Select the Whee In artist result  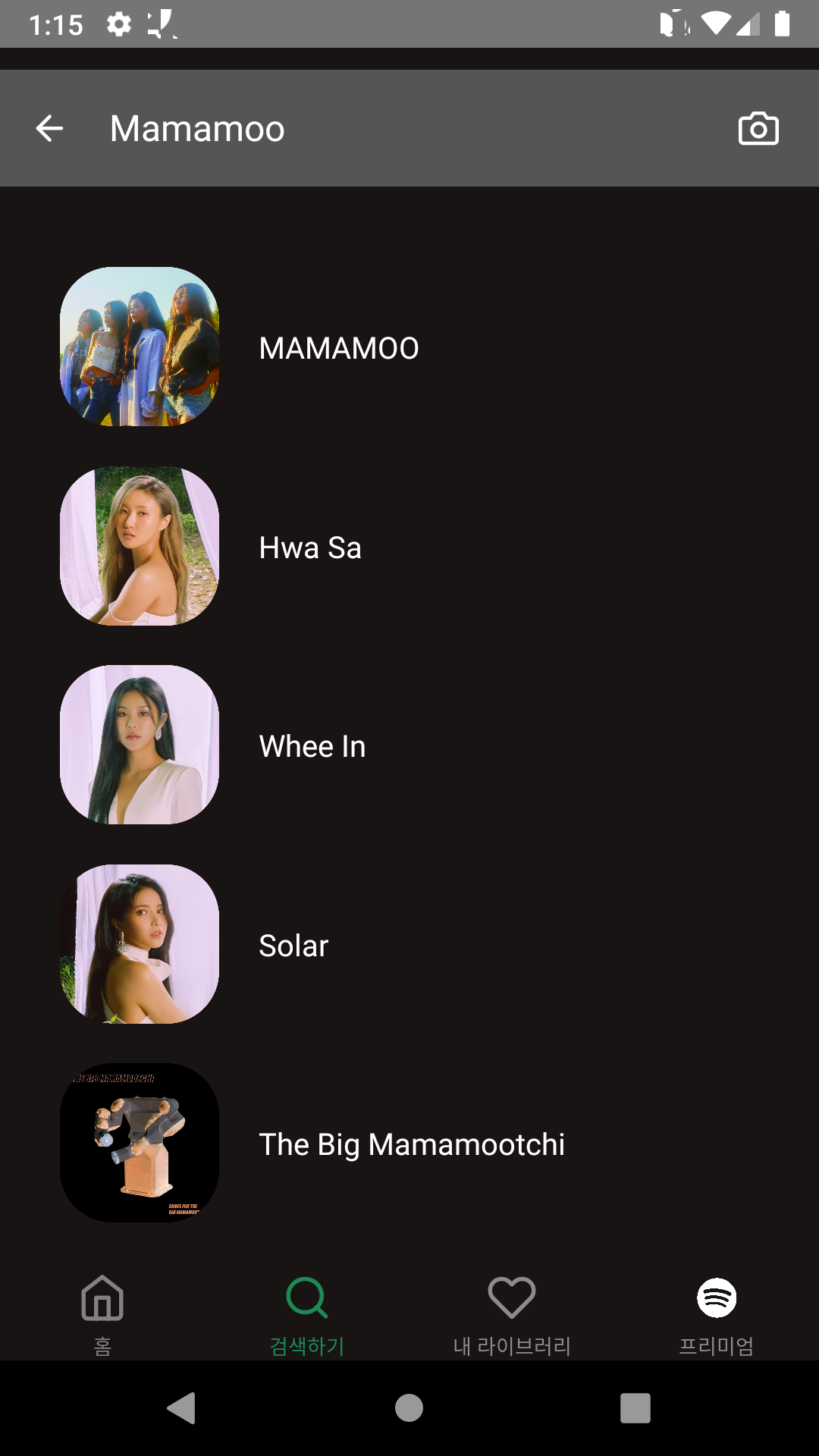tap(312, 746)
